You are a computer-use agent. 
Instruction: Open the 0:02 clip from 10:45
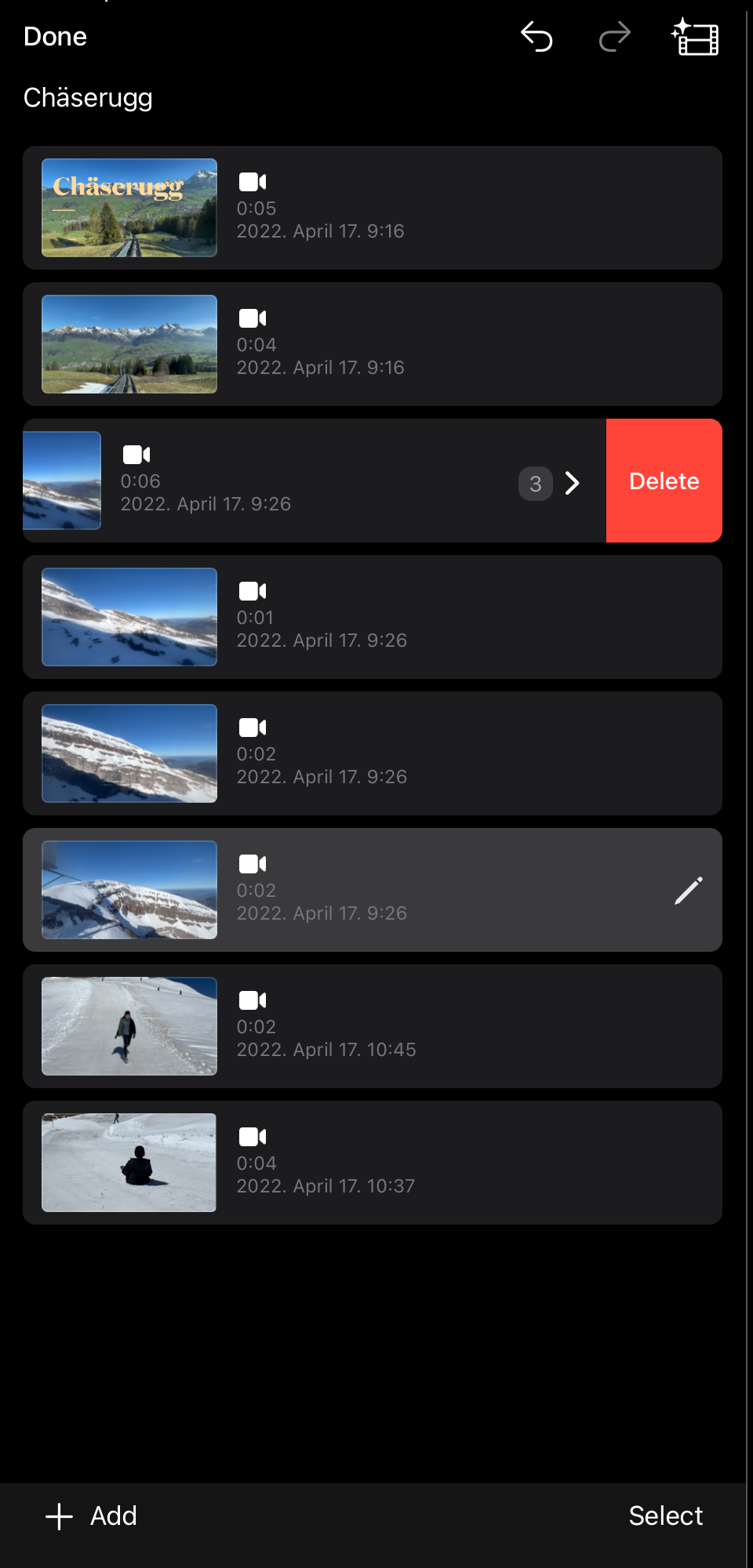click(x=372, y=1026)
